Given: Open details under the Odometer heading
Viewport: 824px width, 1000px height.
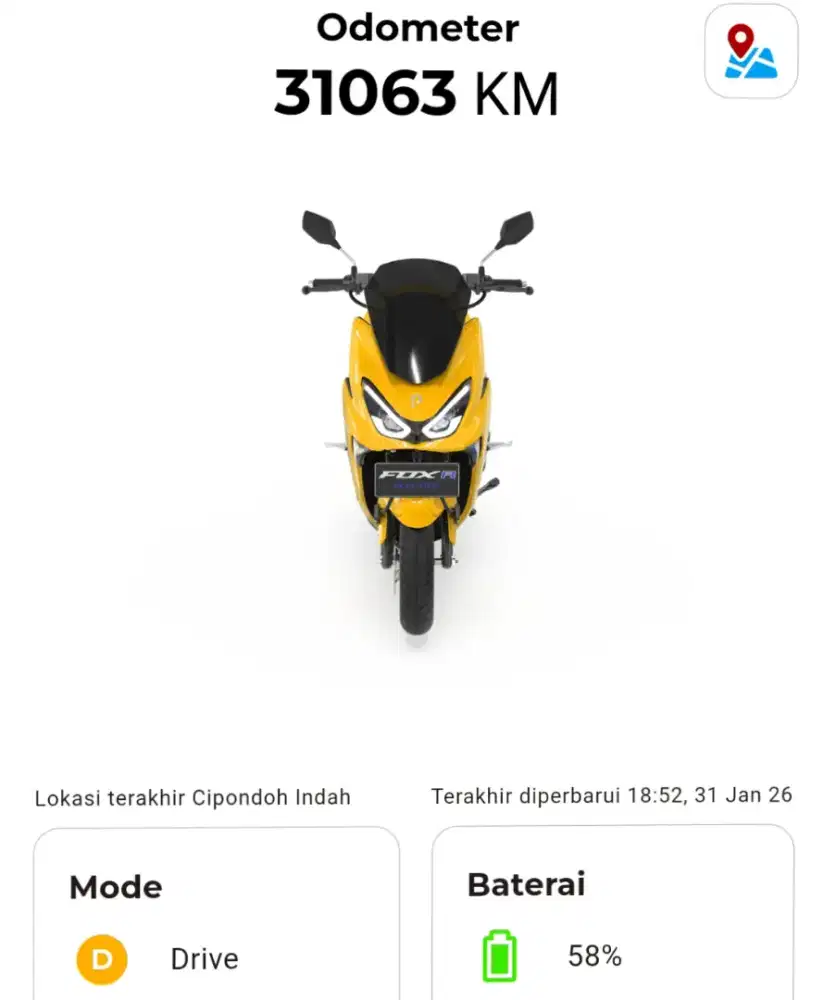Looking at the screenshot, I should 415,27.
